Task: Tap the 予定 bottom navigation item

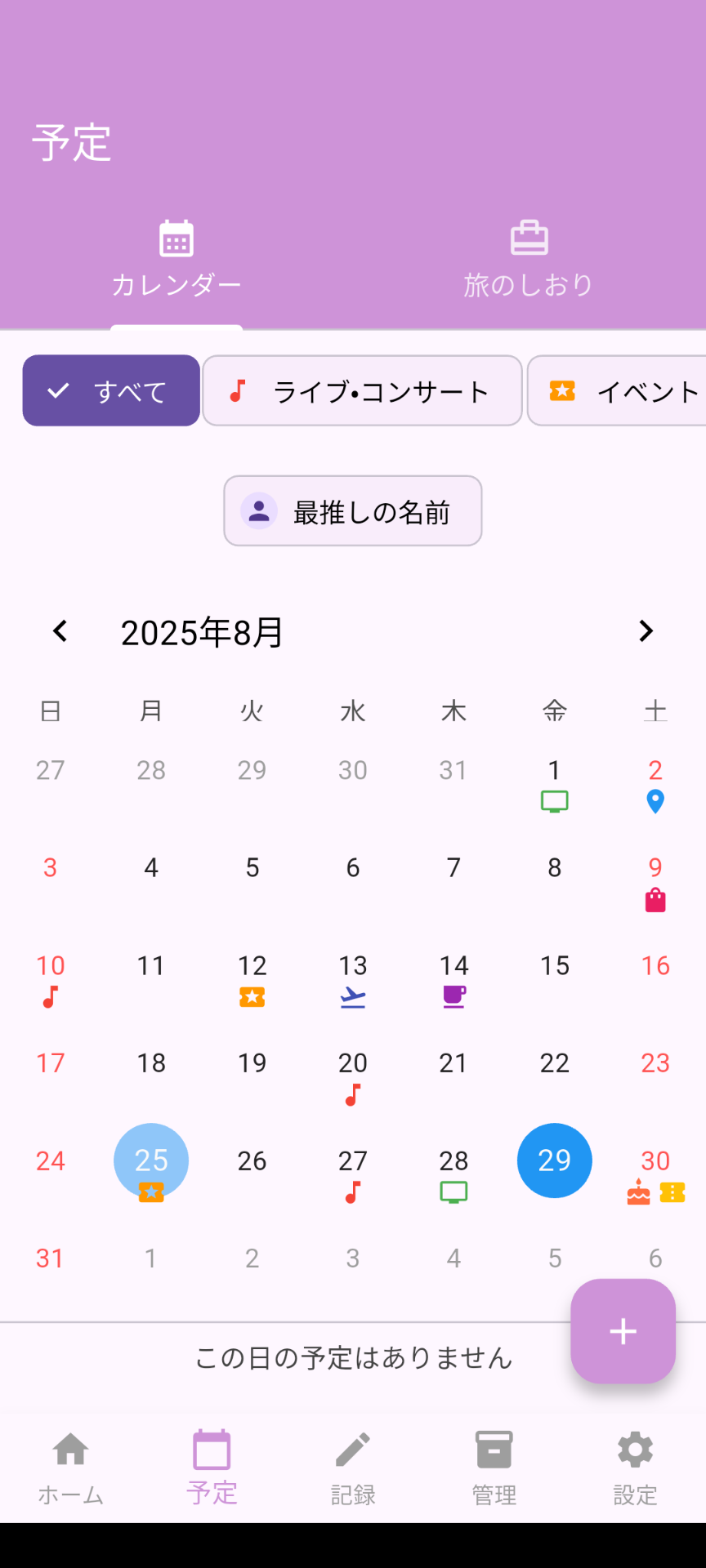Action: pyautogui.click(x=212, y=1468)
